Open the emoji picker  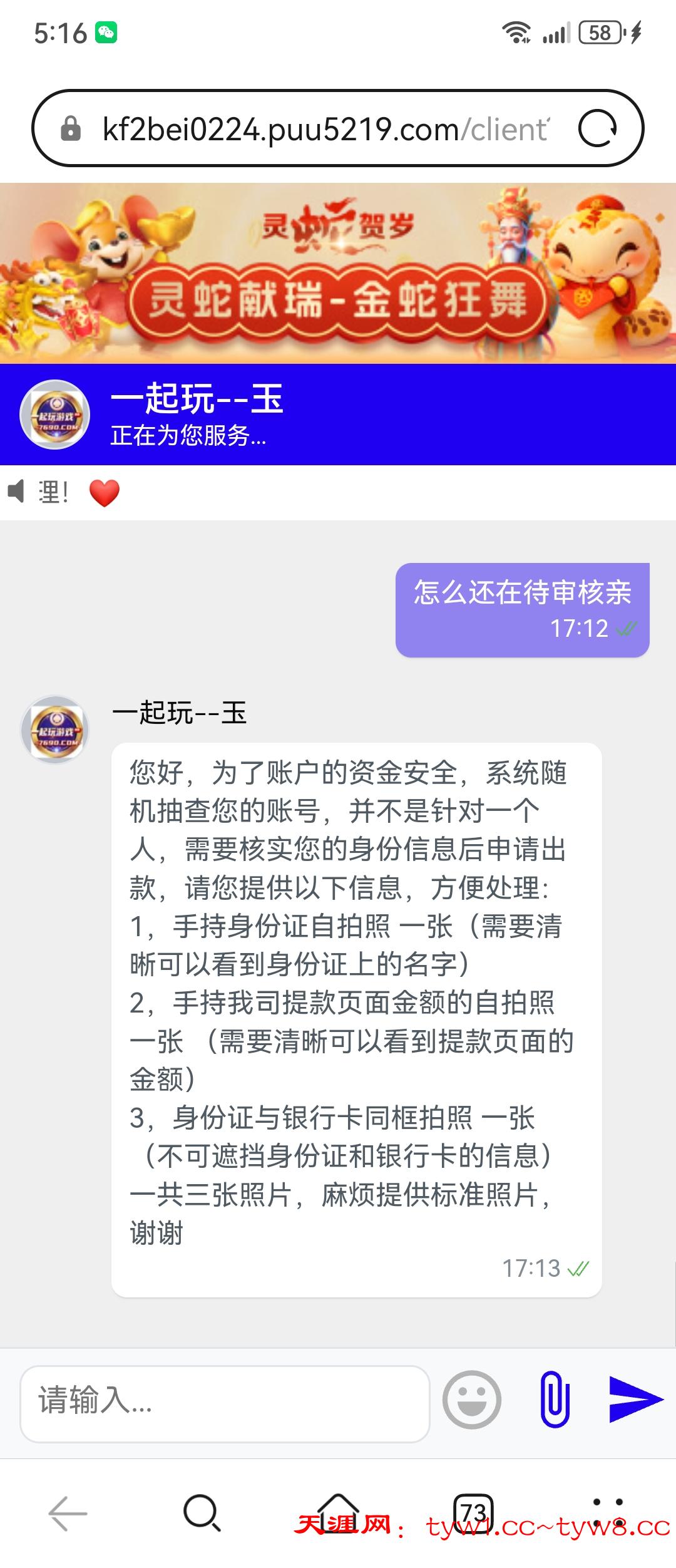coord(471,1400)
